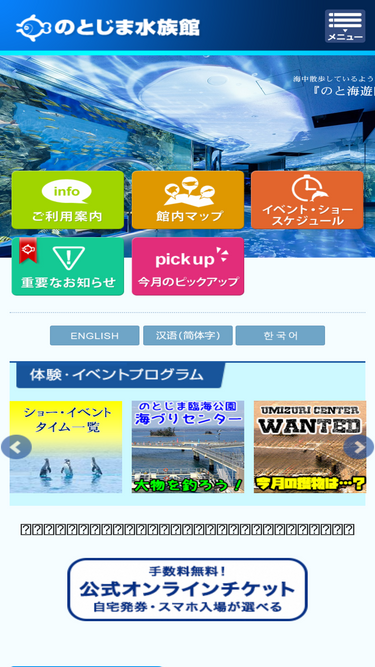The height and width of the screenshot is (667, 375).
Task: Open 今月のピックアップ
Action: click(188, 266)
